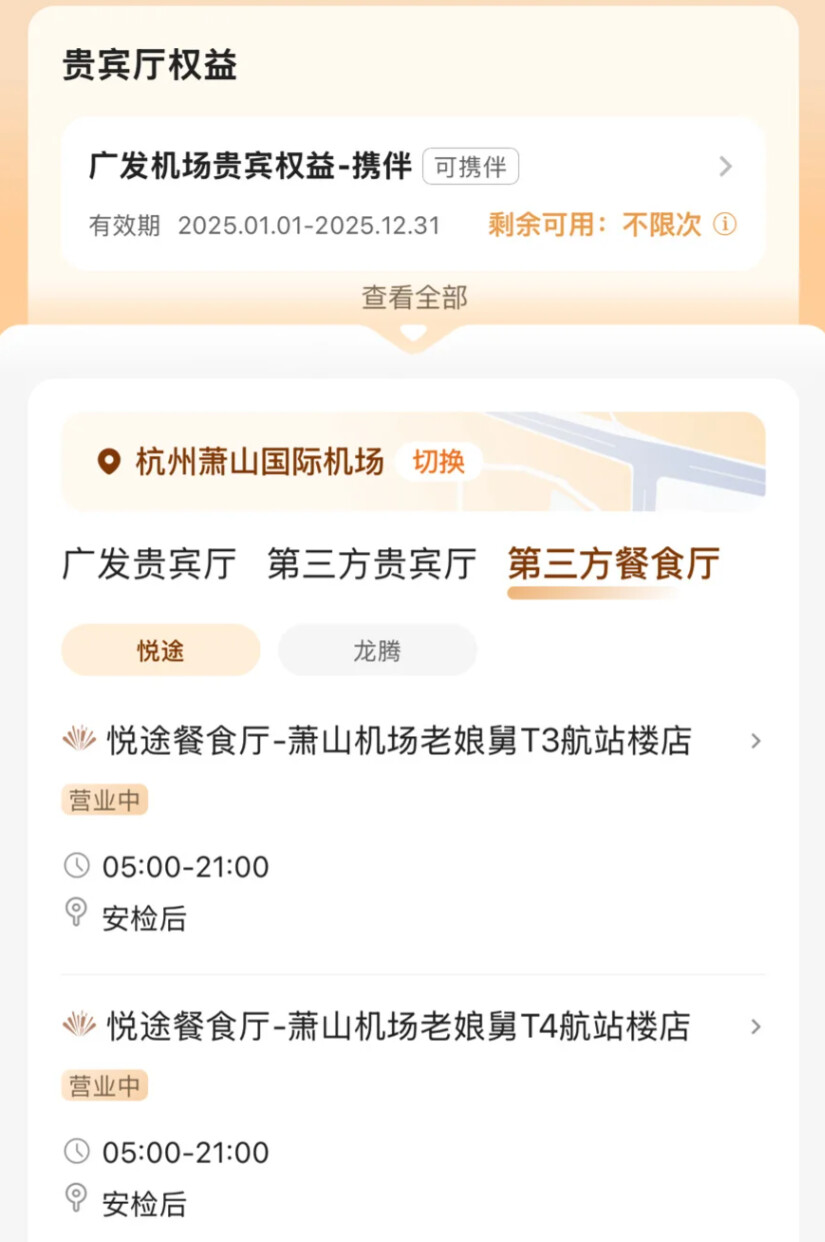Expand 查看全部 benefits list
This screenshot has width=825, height=1242.
point(414,298)
